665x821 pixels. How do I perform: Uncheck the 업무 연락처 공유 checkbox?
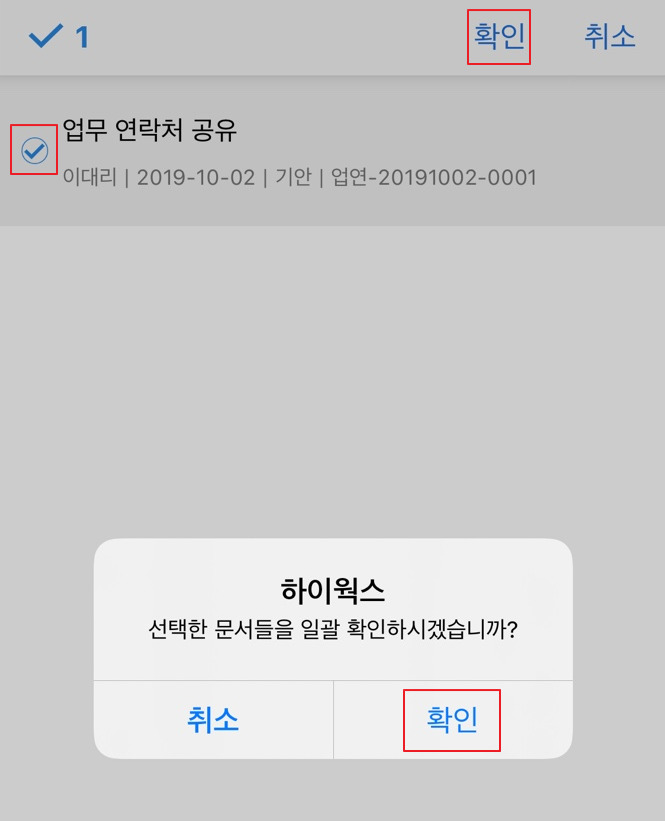tap(35, 150)
